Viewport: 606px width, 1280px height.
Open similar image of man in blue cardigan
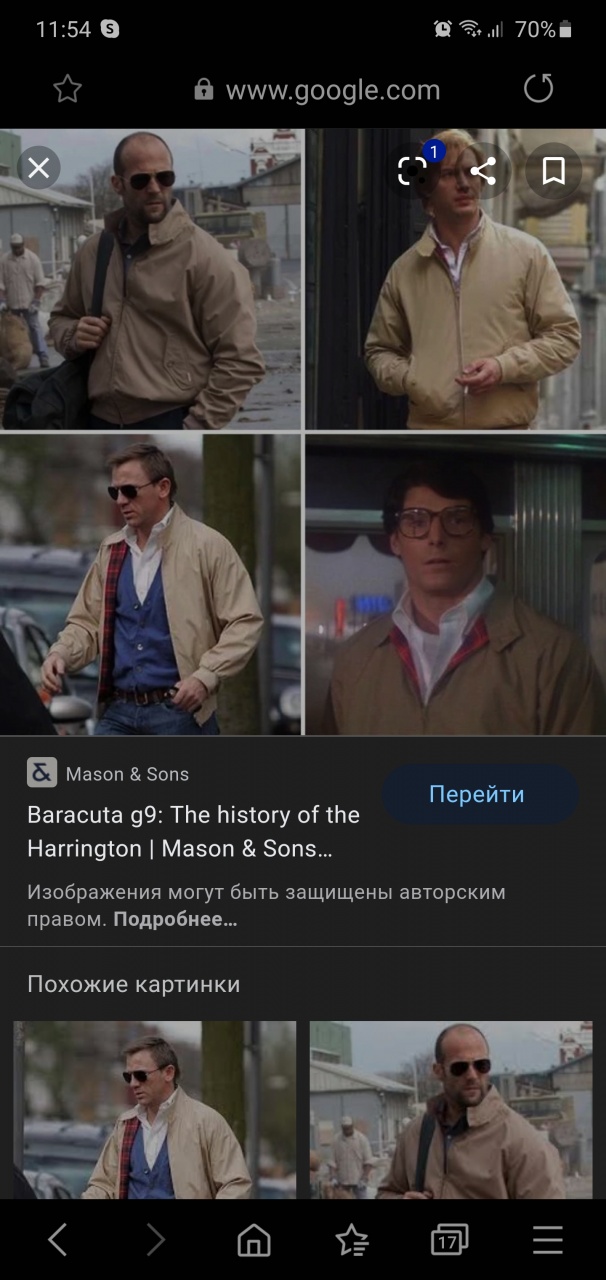pyautogui.click(x=155, y=1108)
